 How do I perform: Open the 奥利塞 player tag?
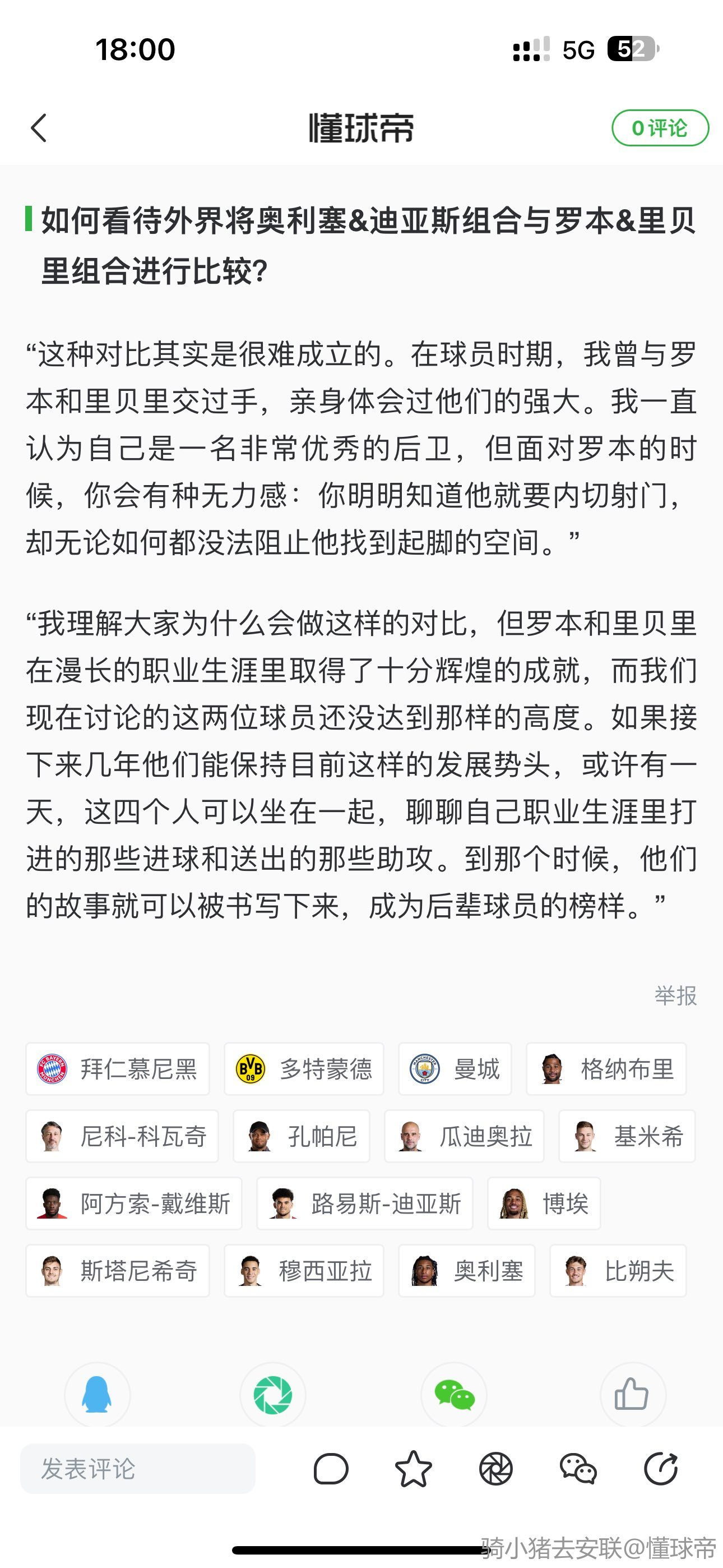(x=467, y=1271)
